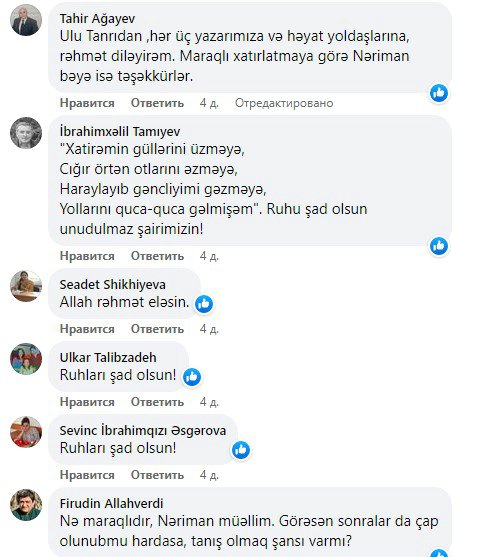Open Sevinc İbrahimqızı Əsgərova's profile picture
The image size is (486, 557).
point(26,432)
